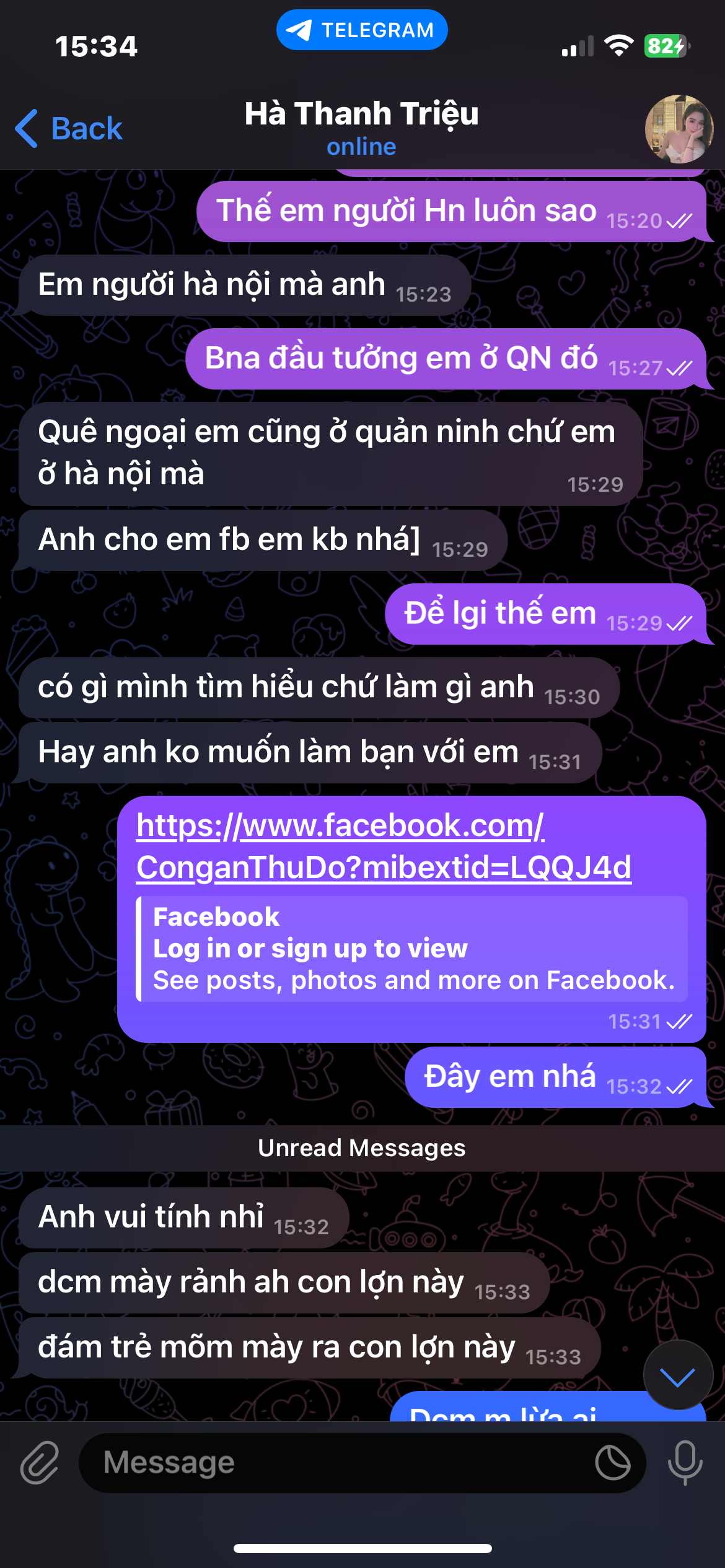Open the sticker panel
The height and width of the screenshot is (1568, 725).
click(x=612, y=1463)
